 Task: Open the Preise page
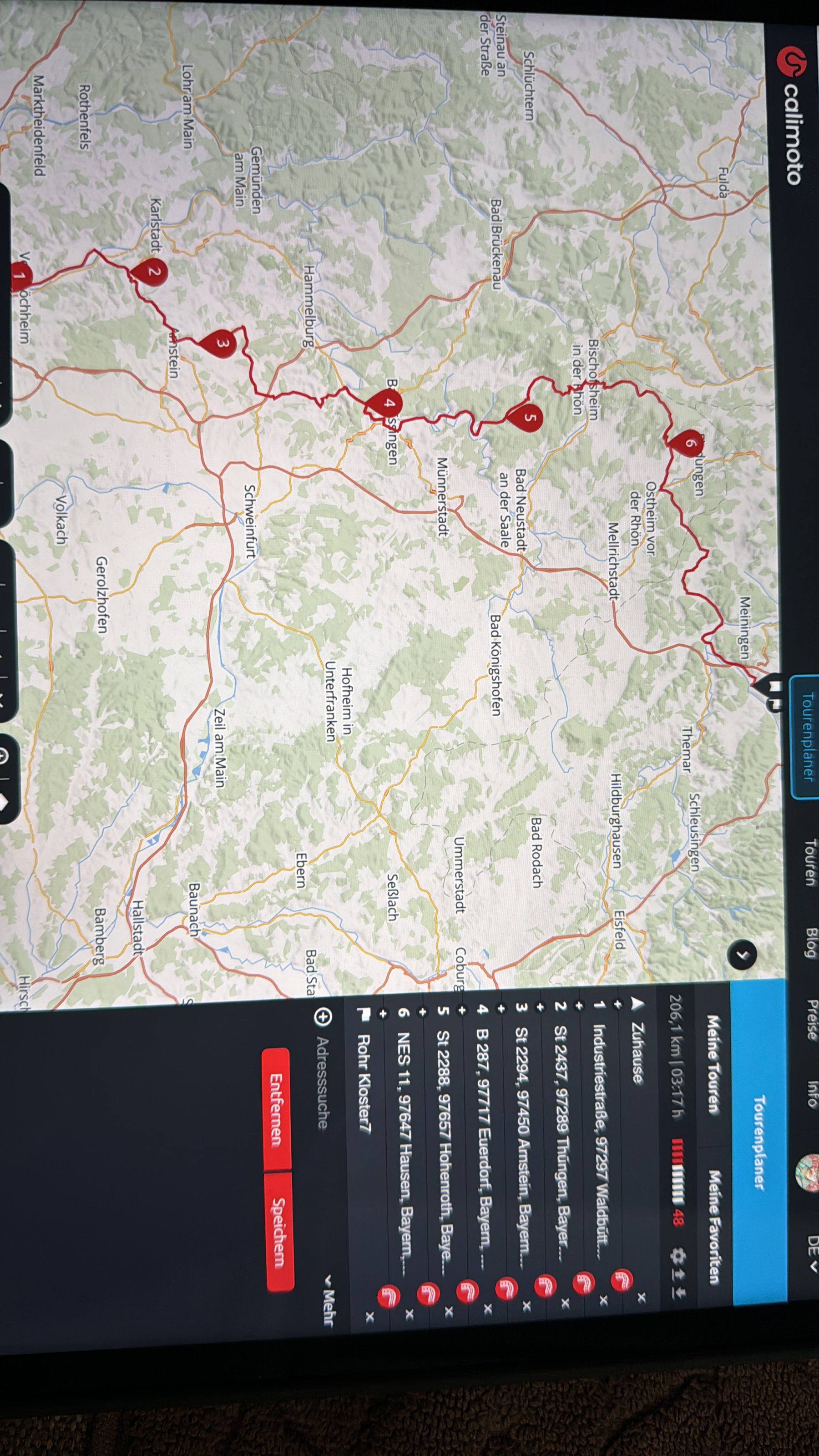(x=812, y=1019)
